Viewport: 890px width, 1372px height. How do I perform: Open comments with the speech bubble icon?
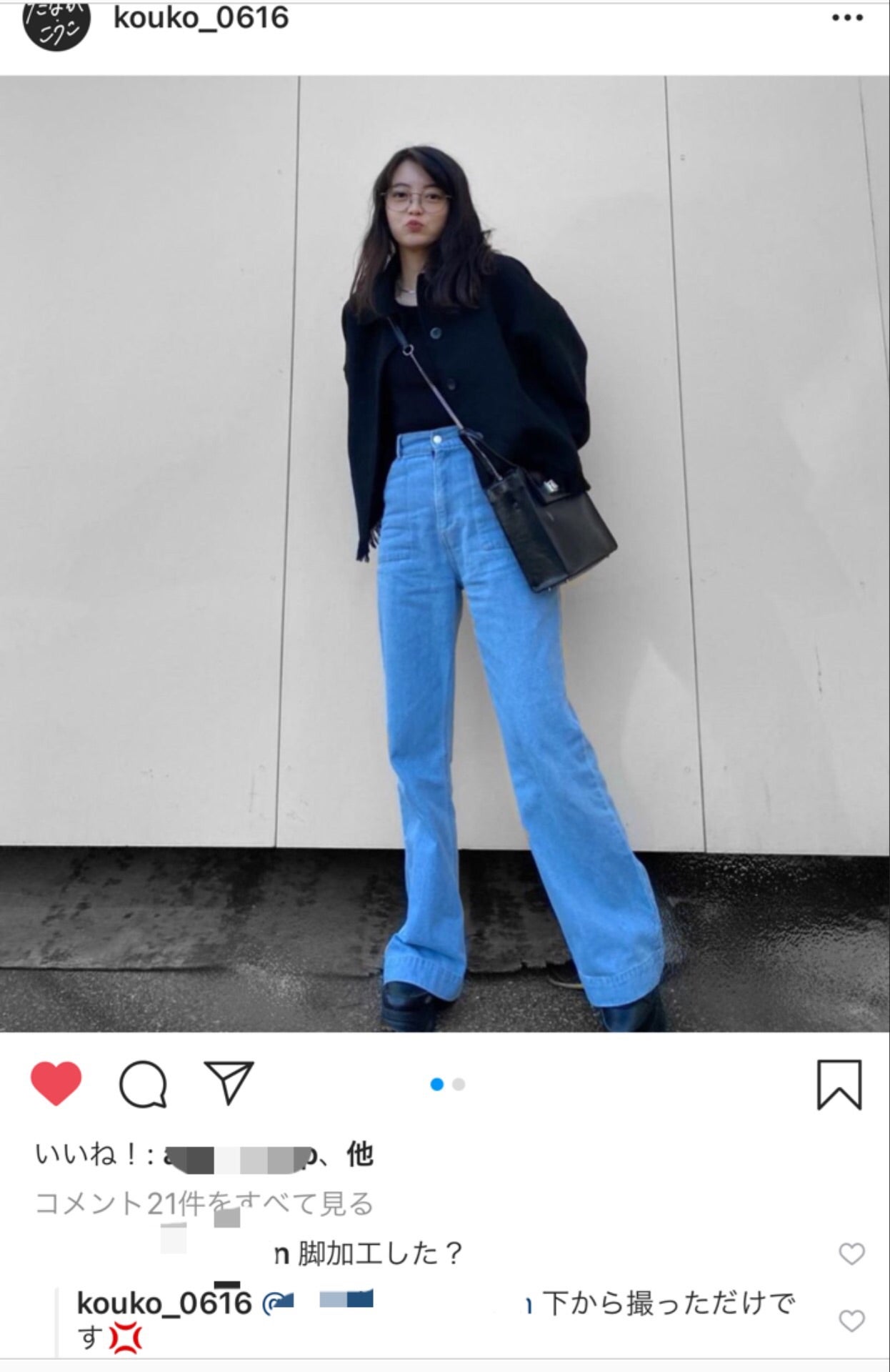pos(143,1084)
